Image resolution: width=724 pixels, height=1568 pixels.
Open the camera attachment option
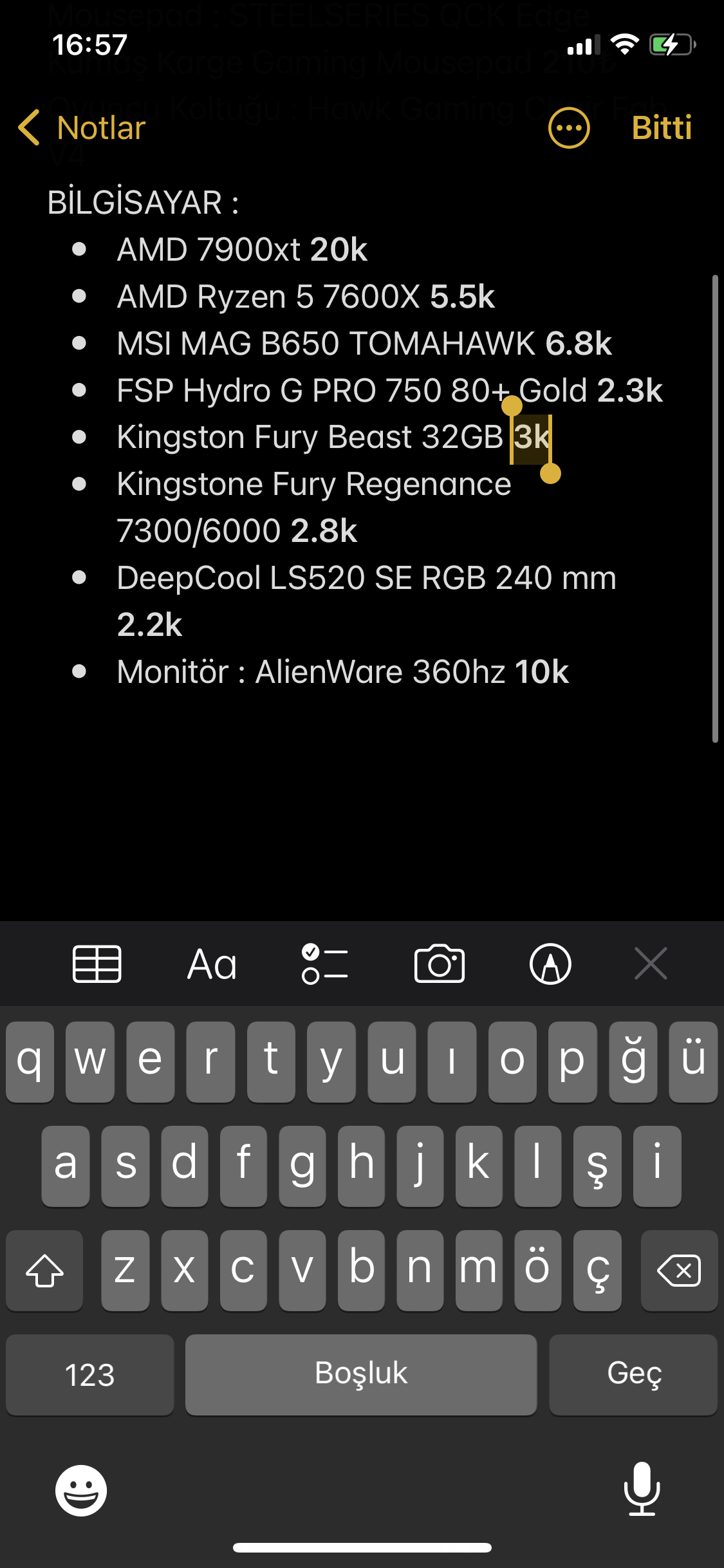(440, 964)
